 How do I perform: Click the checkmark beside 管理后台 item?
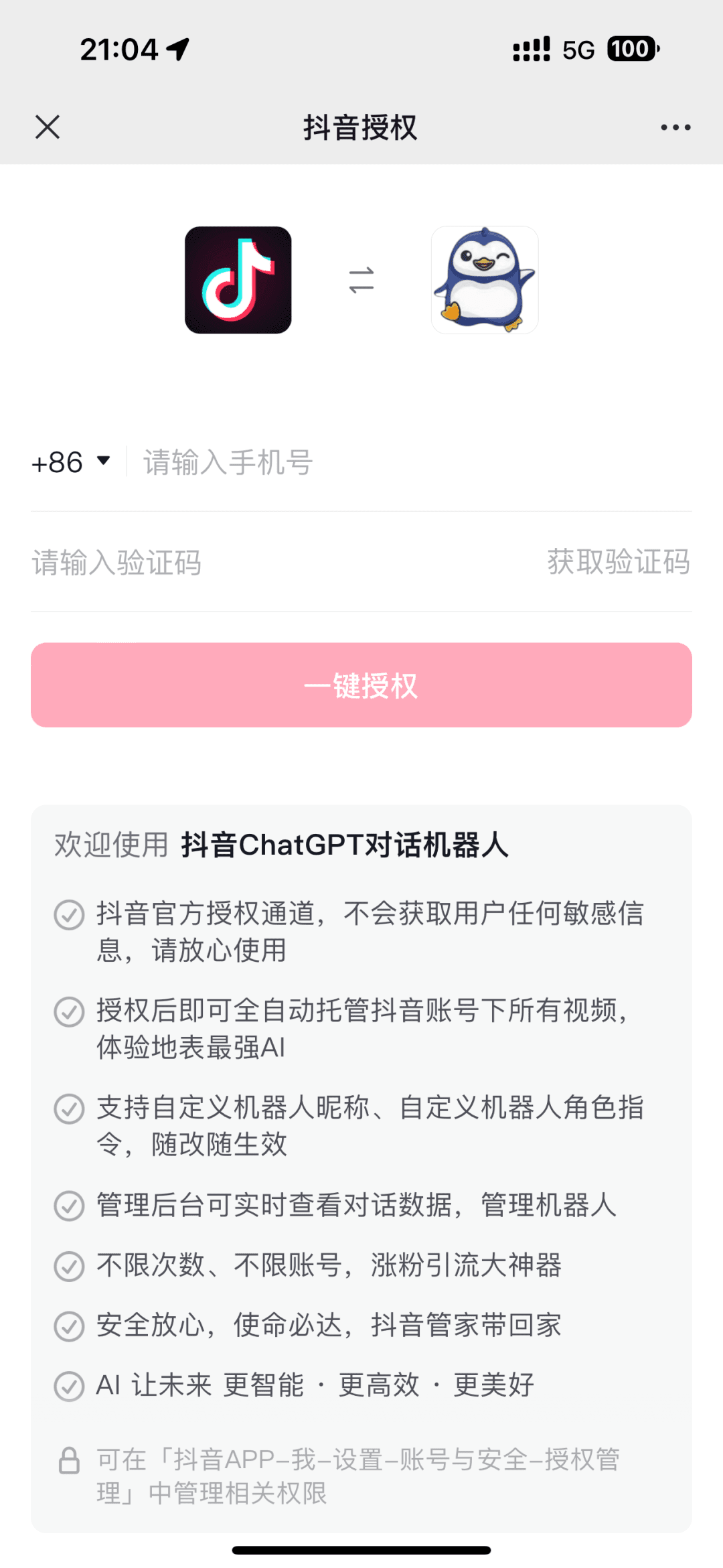click(x=69, y=1204)
